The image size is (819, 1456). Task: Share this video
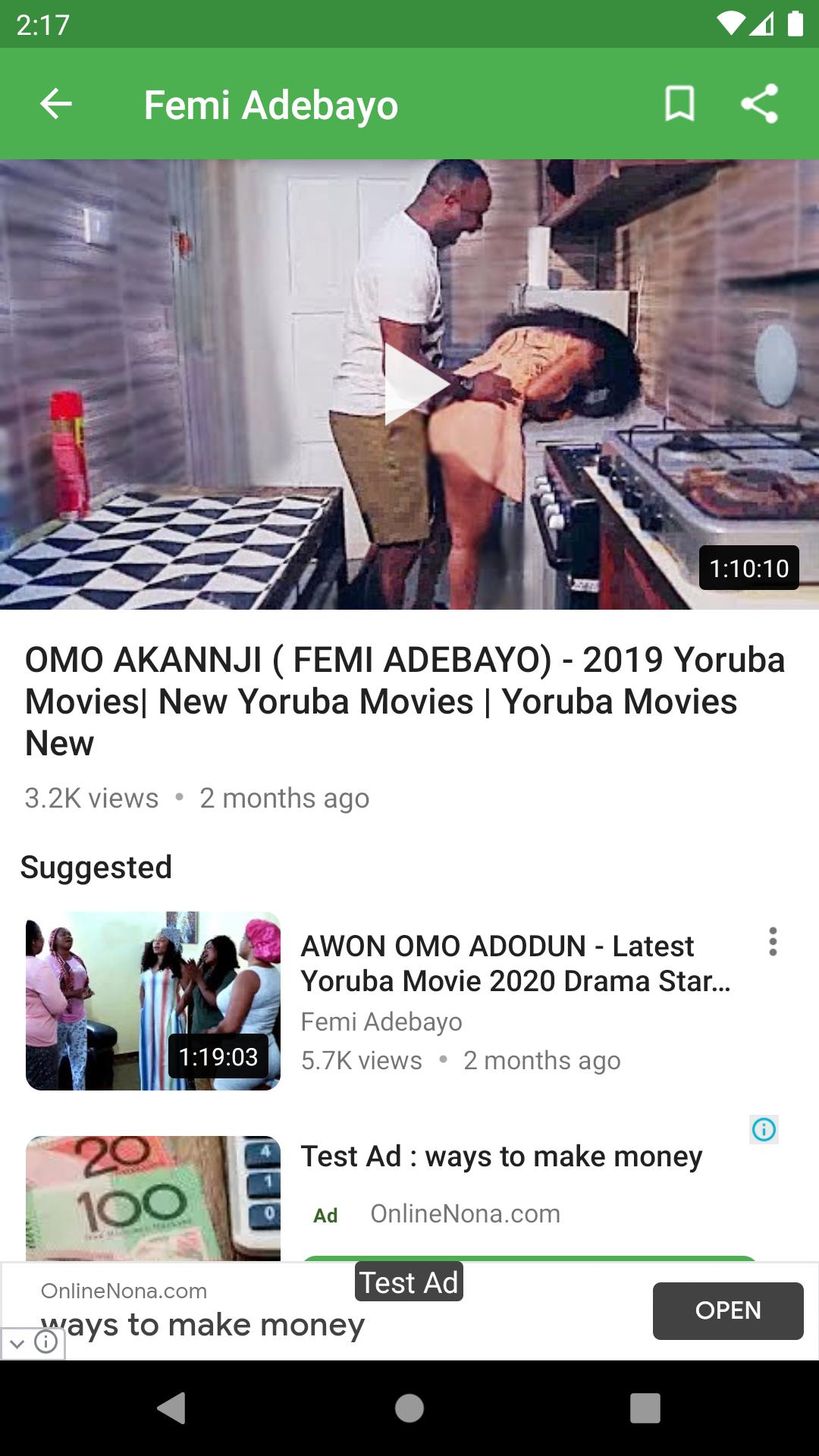click(760, 104)
